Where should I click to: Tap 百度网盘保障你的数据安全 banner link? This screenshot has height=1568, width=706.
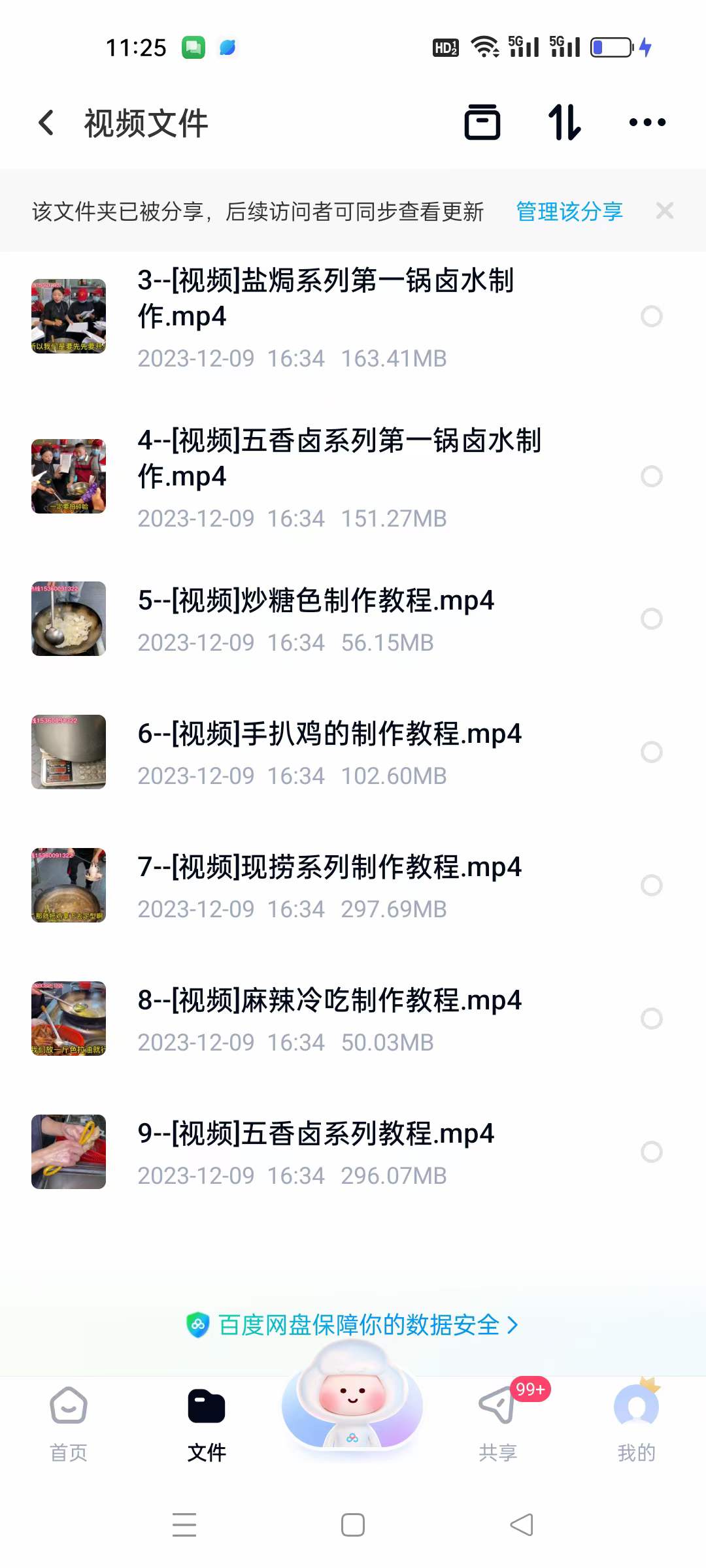pyautogui.click(x=353, y=1324)
